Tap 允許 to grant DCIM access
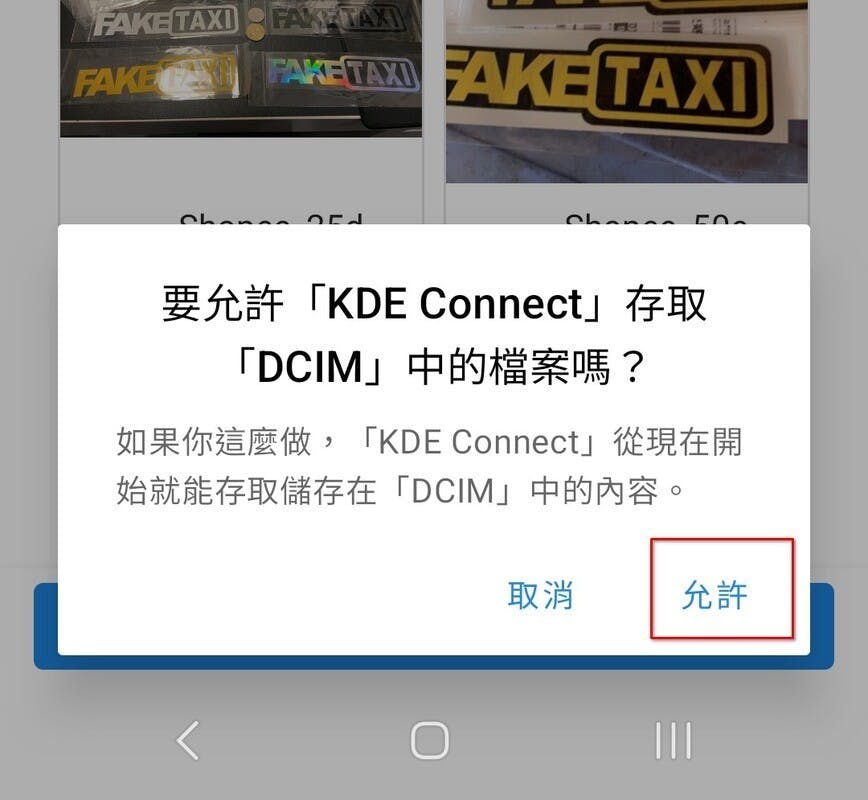 pos(715,595)
